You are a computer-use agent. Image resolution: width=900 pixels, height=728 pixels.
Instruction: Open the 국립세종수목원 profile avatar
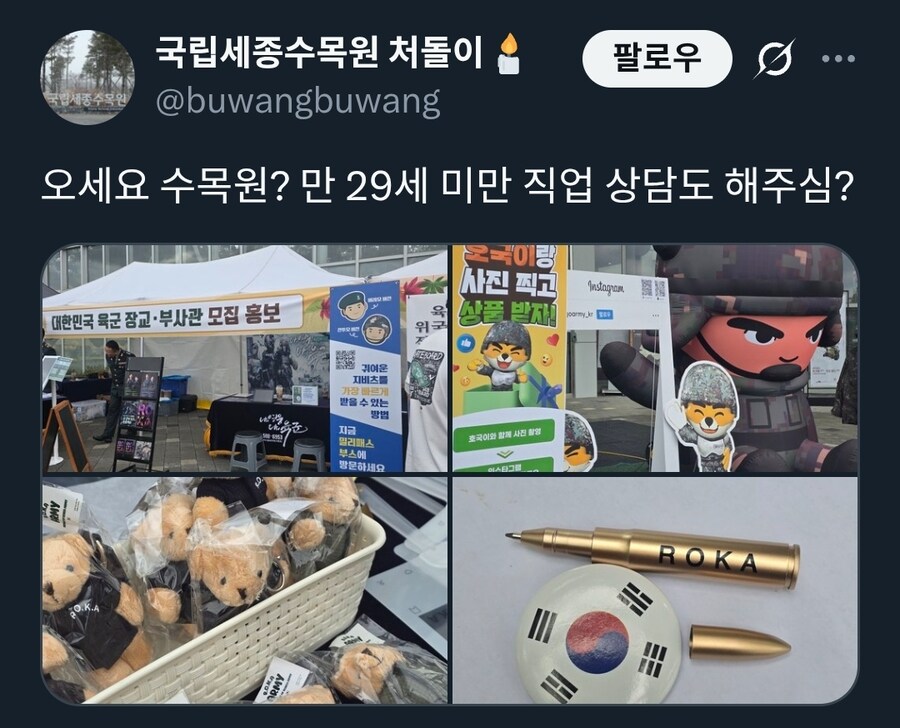pyautogui.click(x=87, y=77)
